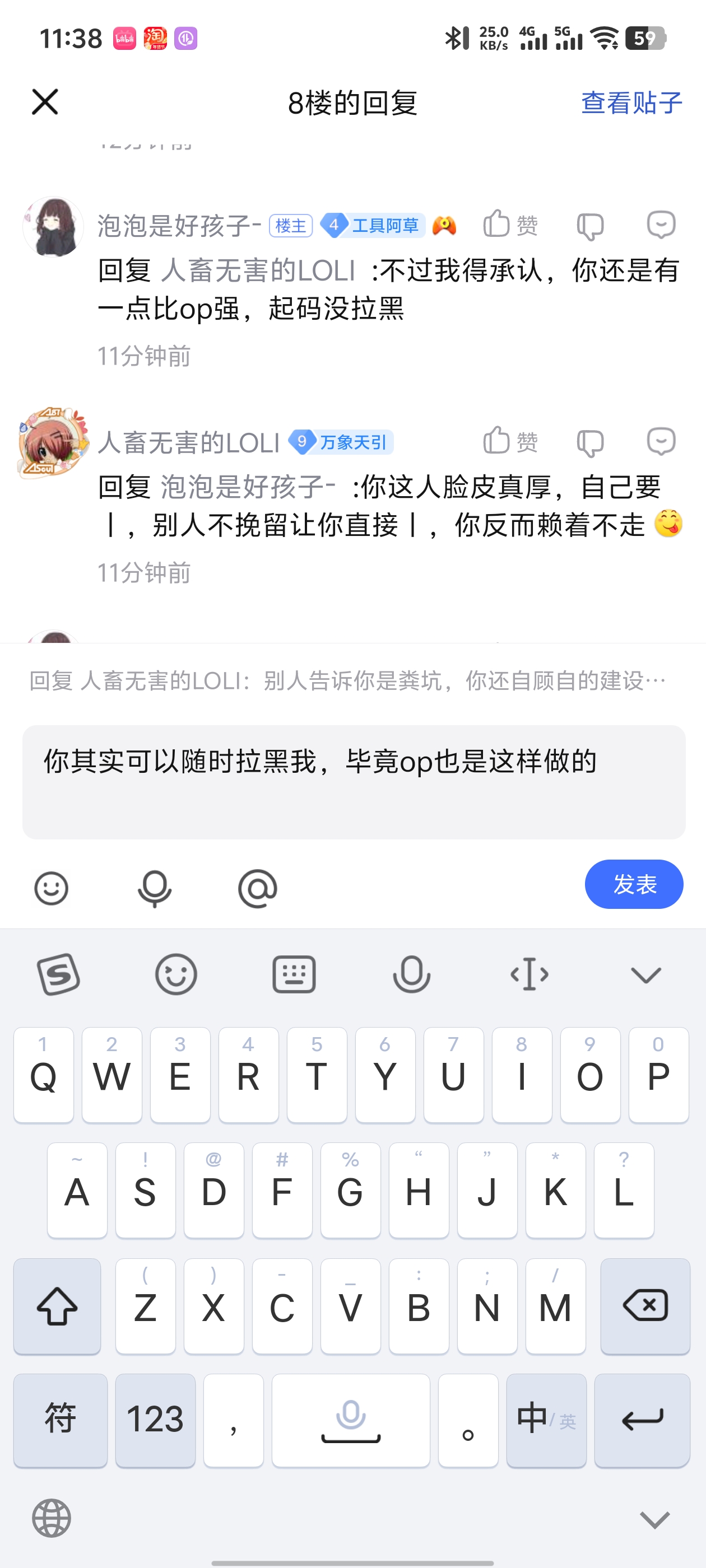Start voice input with the microphone icon beside the @ icon
The height and width of the screenshot is (1568, 706).
click(x=155, y=889)
